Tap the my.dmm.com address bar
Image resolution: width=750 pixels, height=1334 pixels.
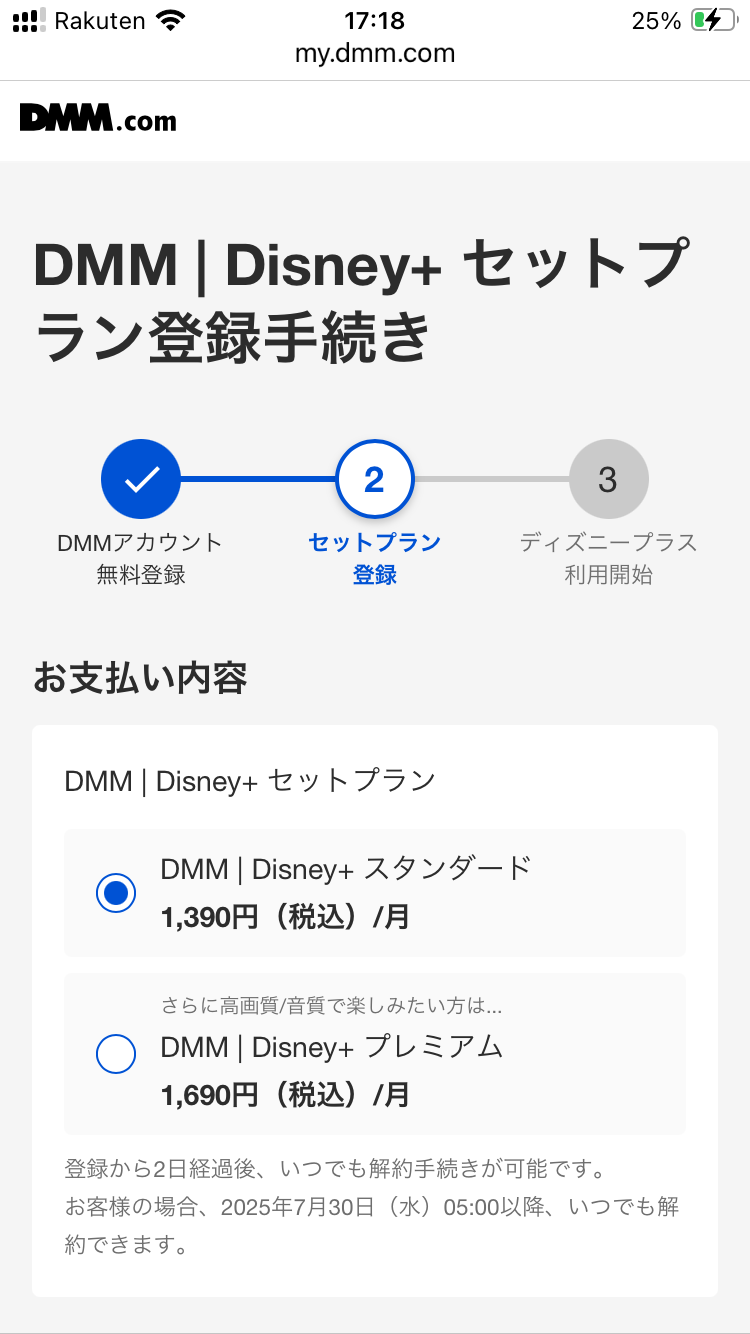point(375,54)
